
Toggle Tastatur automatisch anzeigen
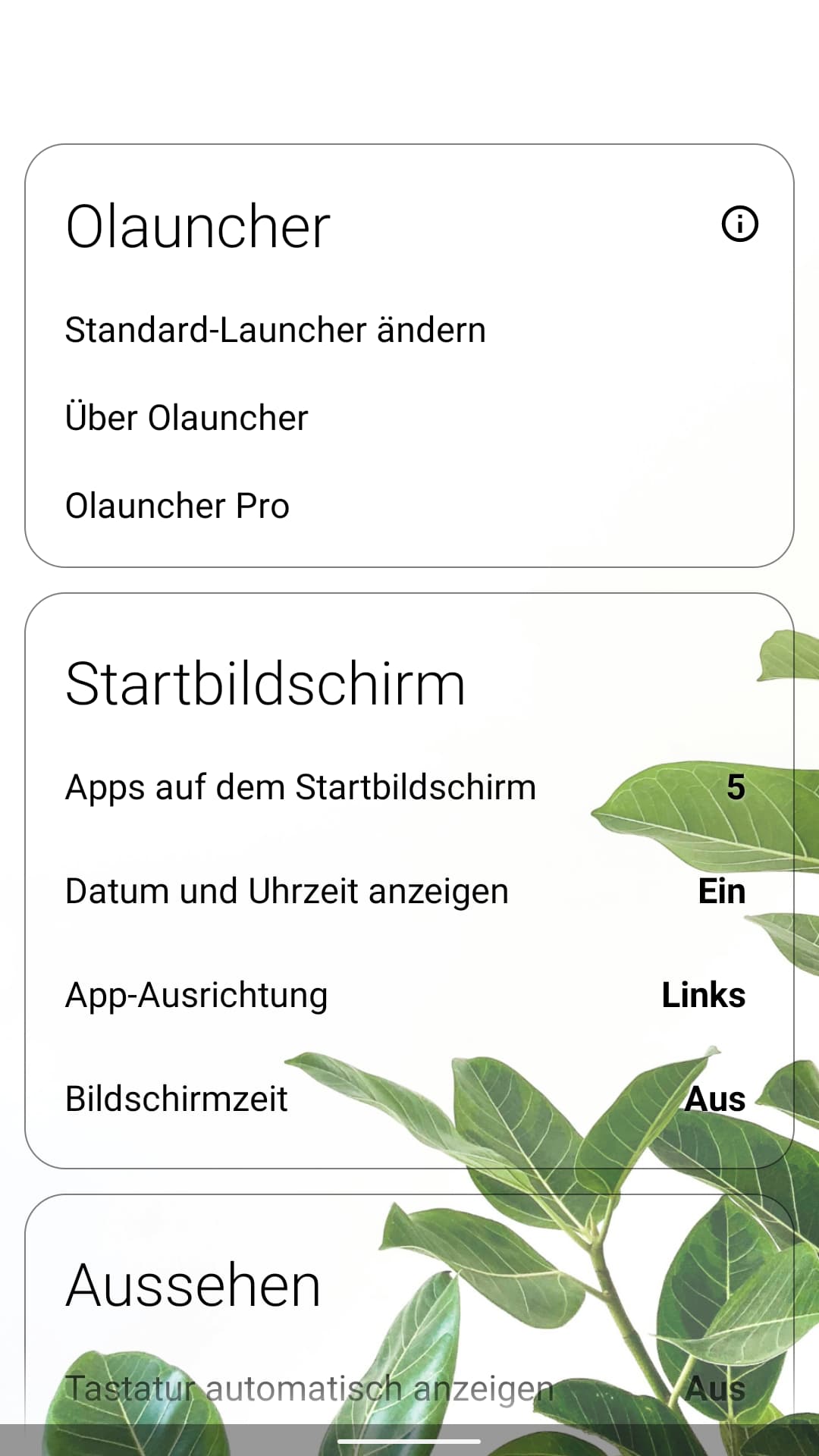[714, 1389]
